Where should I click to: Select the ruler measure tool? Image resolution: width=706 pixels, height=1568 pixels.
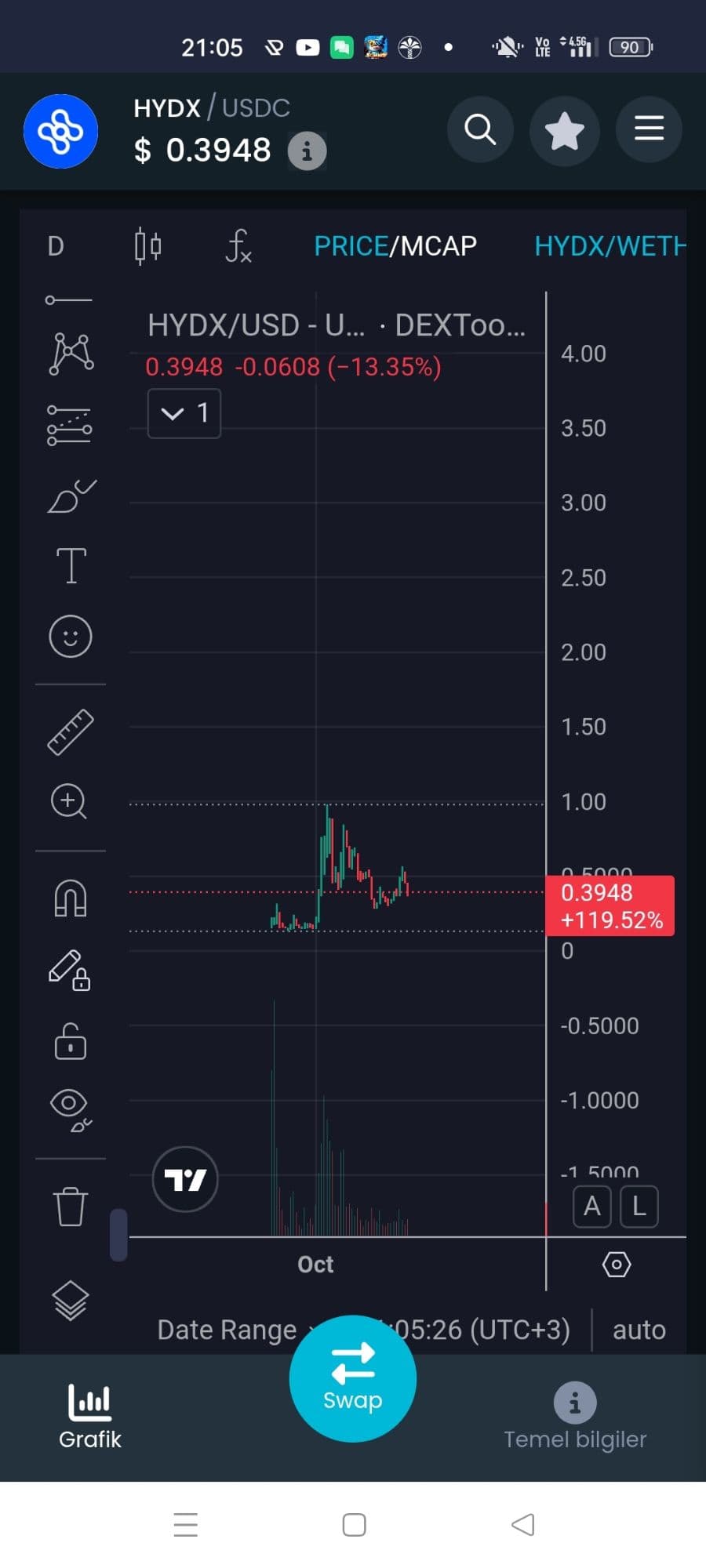point(71,731)
